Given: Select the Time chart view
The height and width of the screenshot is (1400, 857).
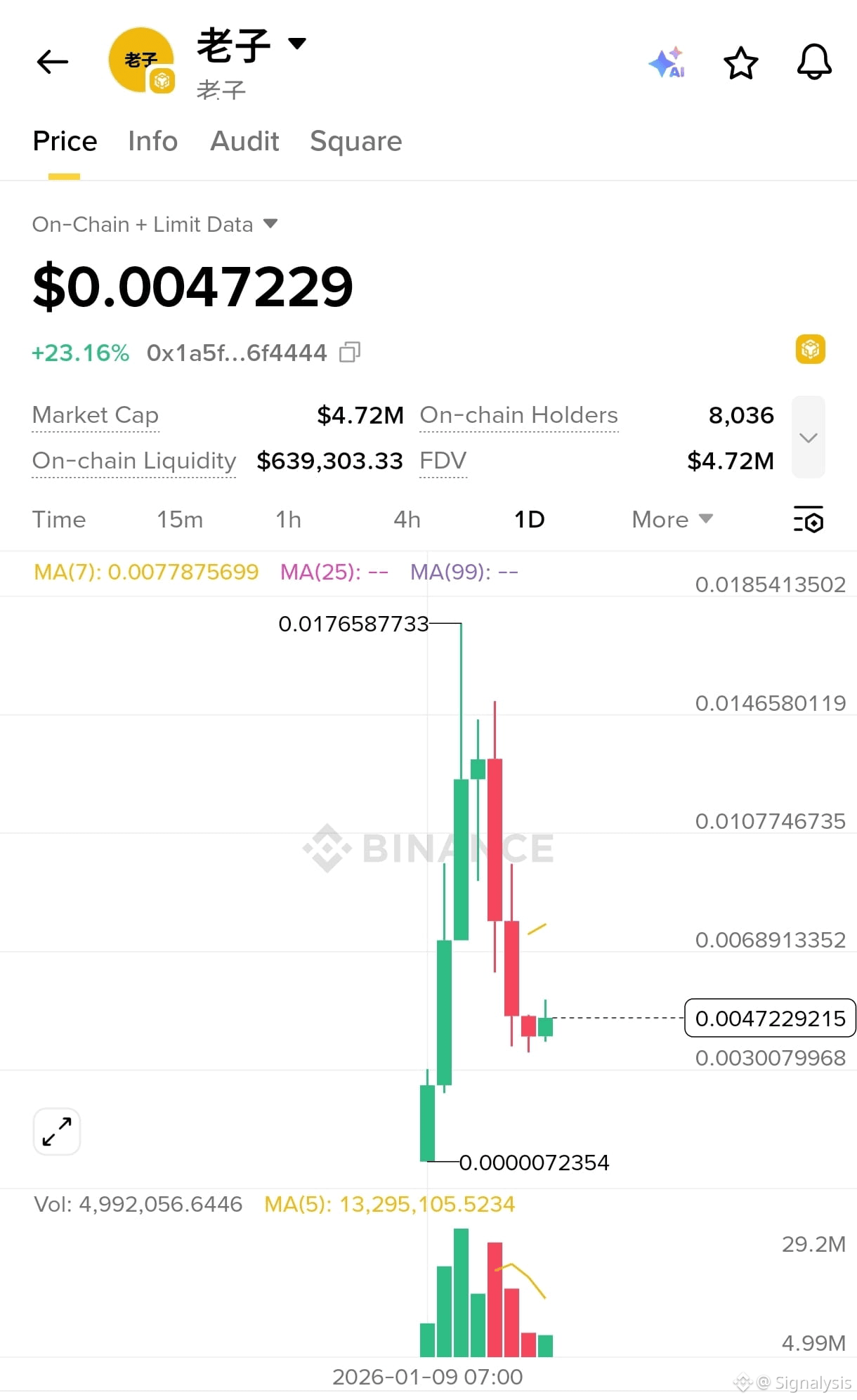Looking at the screenshot, I should point(59,520).
